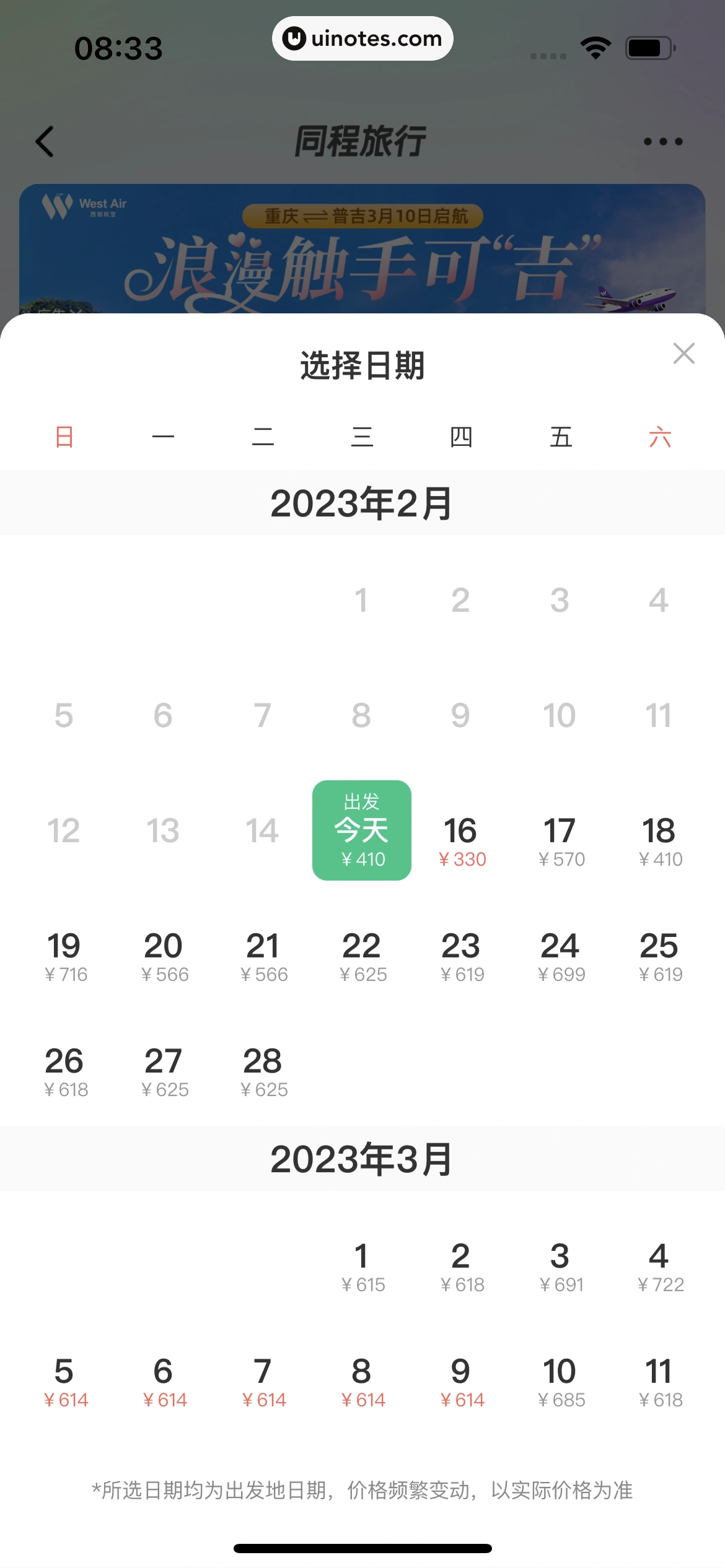Select February 25 priced ¥619
Image resolution: width=725 pixels, height=1568 pixels.
[660, 954]
